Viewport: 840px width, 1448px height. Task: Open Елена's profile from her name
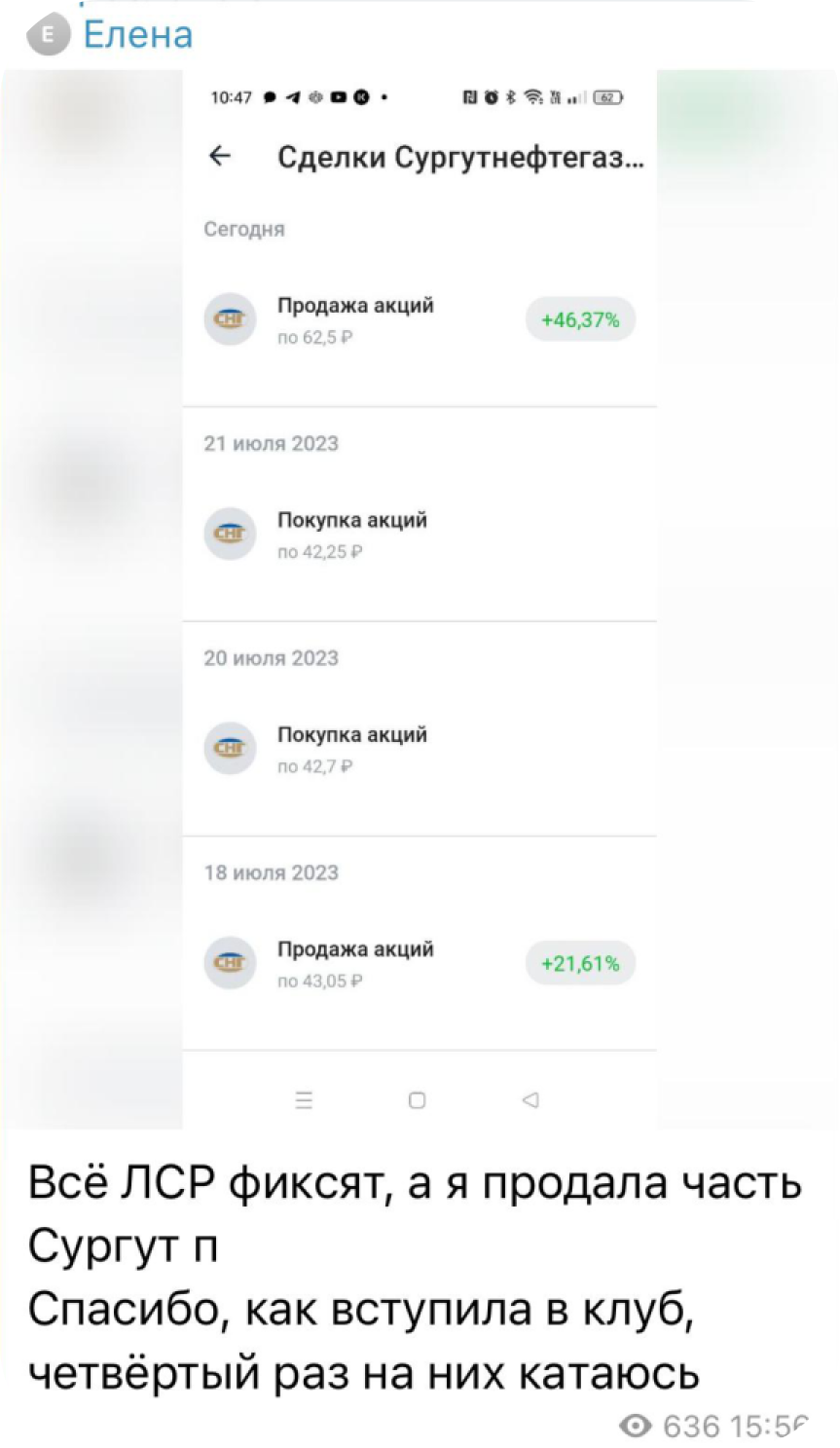(137, 34)
